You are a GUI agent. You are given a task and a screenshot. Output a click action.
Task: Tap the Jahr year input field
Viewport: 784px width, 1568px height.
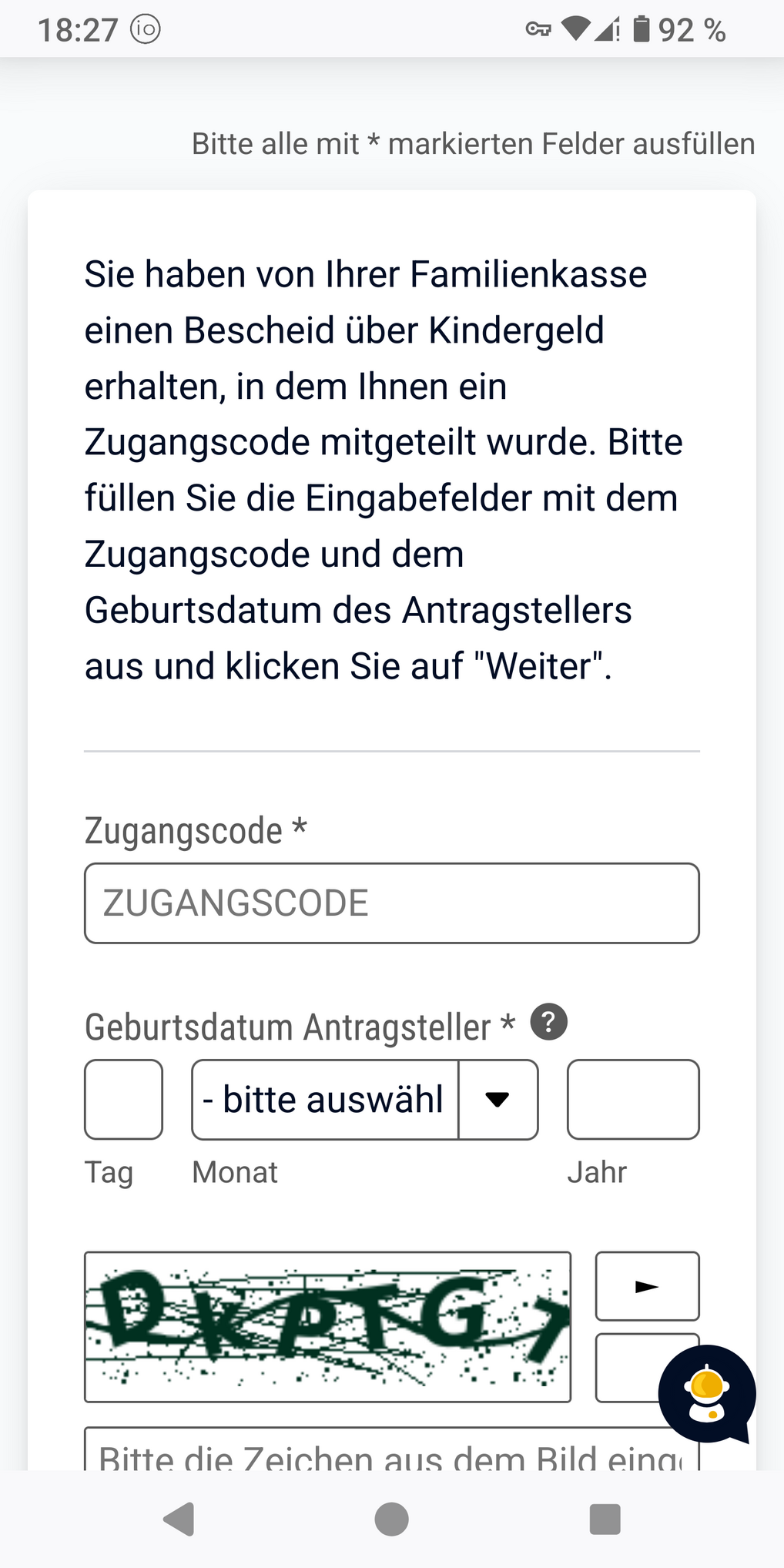[x=632, y=1099]
